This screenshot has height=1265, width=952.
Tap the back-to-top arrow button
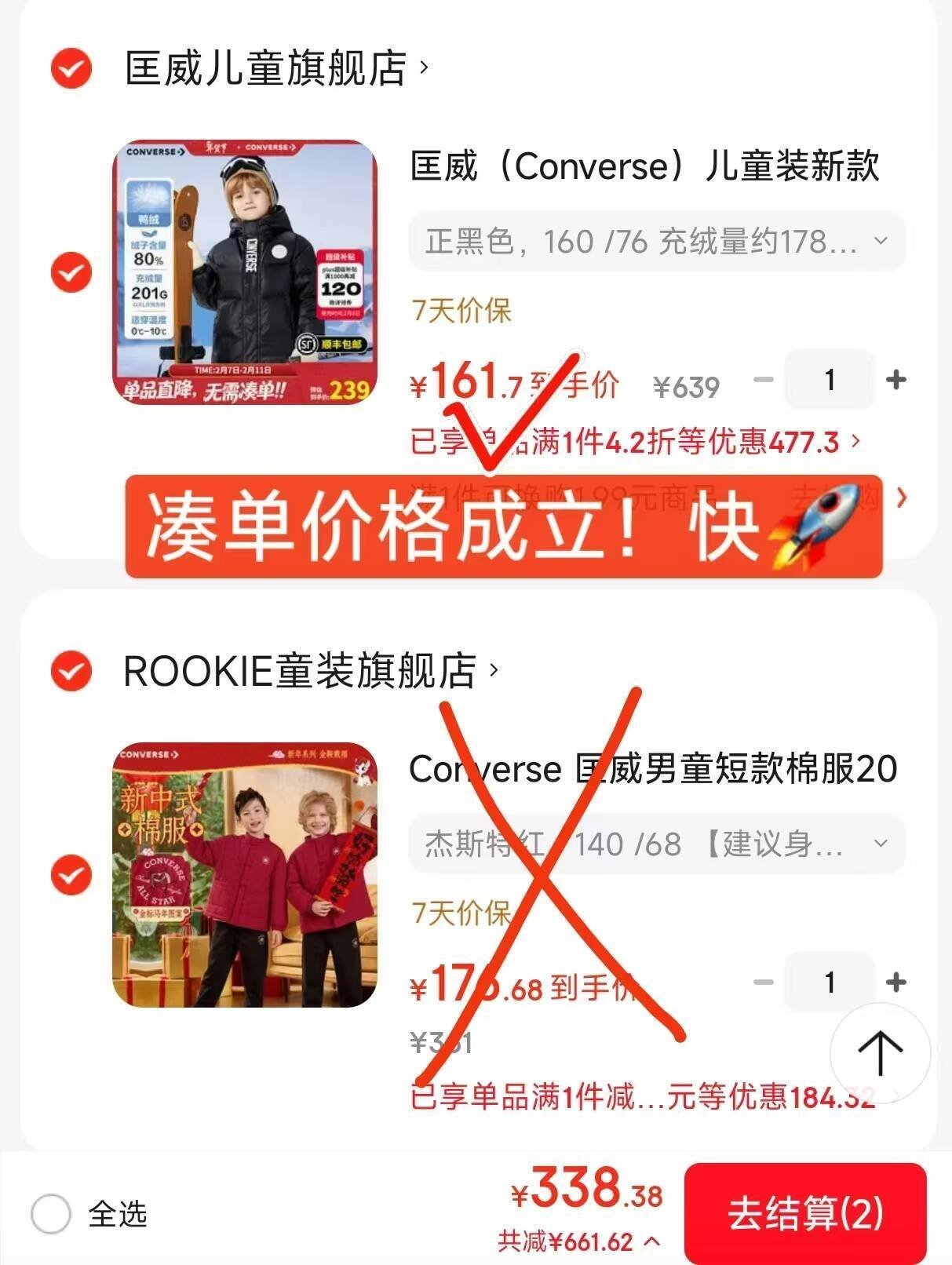880,1053
